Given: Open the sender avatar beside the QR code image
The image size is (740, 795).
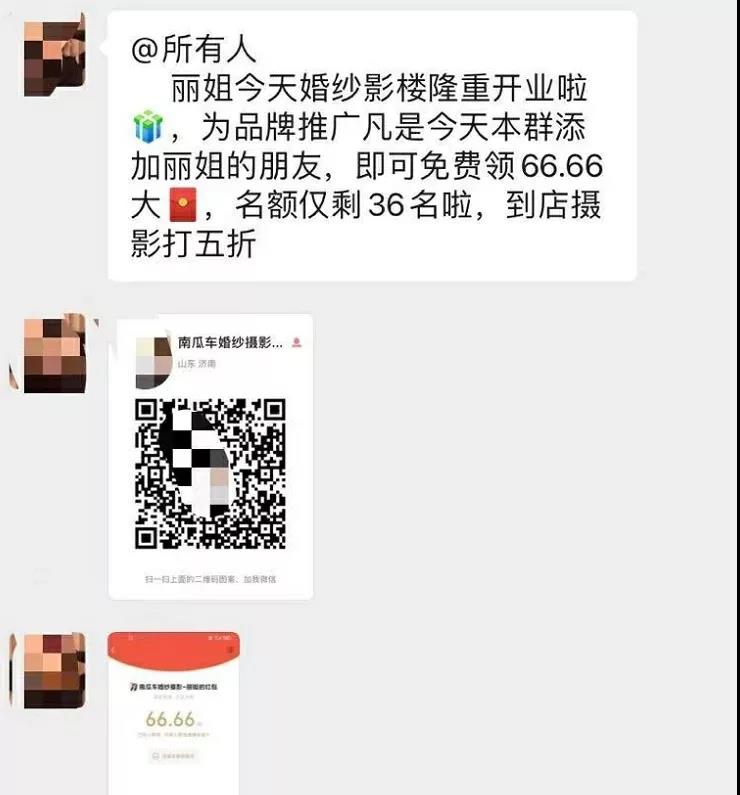Looking at the screenshot, I should pyautogui.click(x=54, y=353).
